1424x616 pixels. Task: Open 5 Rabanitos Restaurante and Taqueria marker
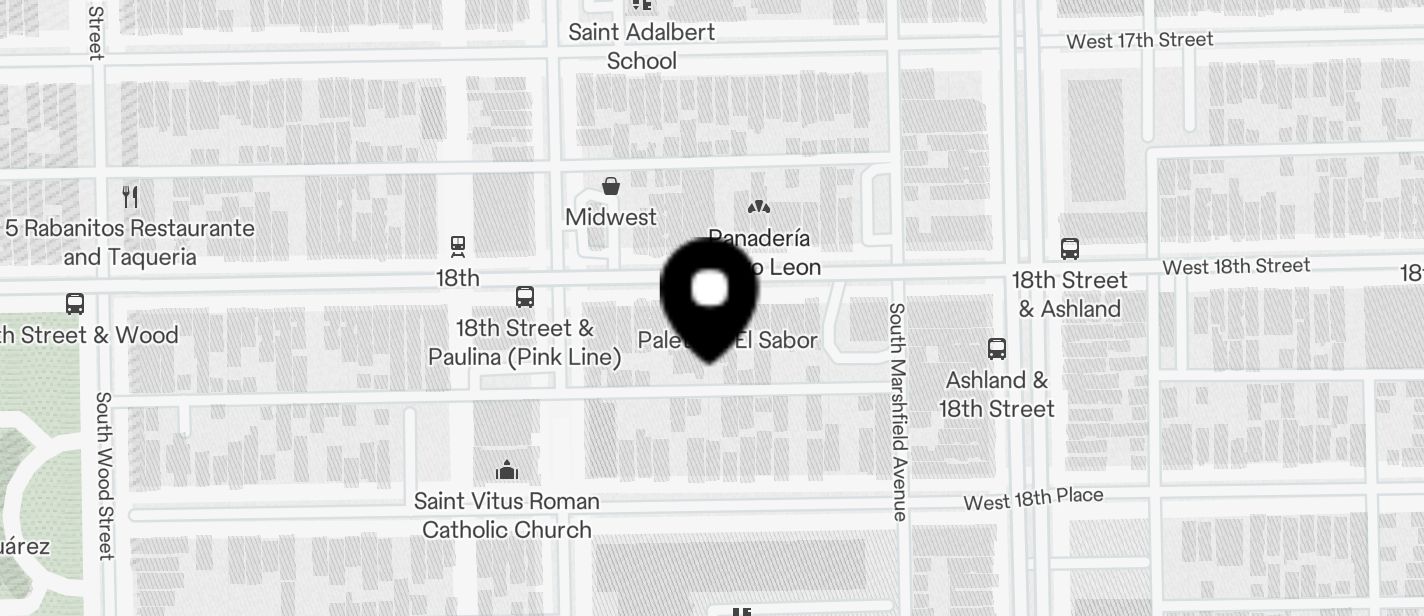point(129,196)
